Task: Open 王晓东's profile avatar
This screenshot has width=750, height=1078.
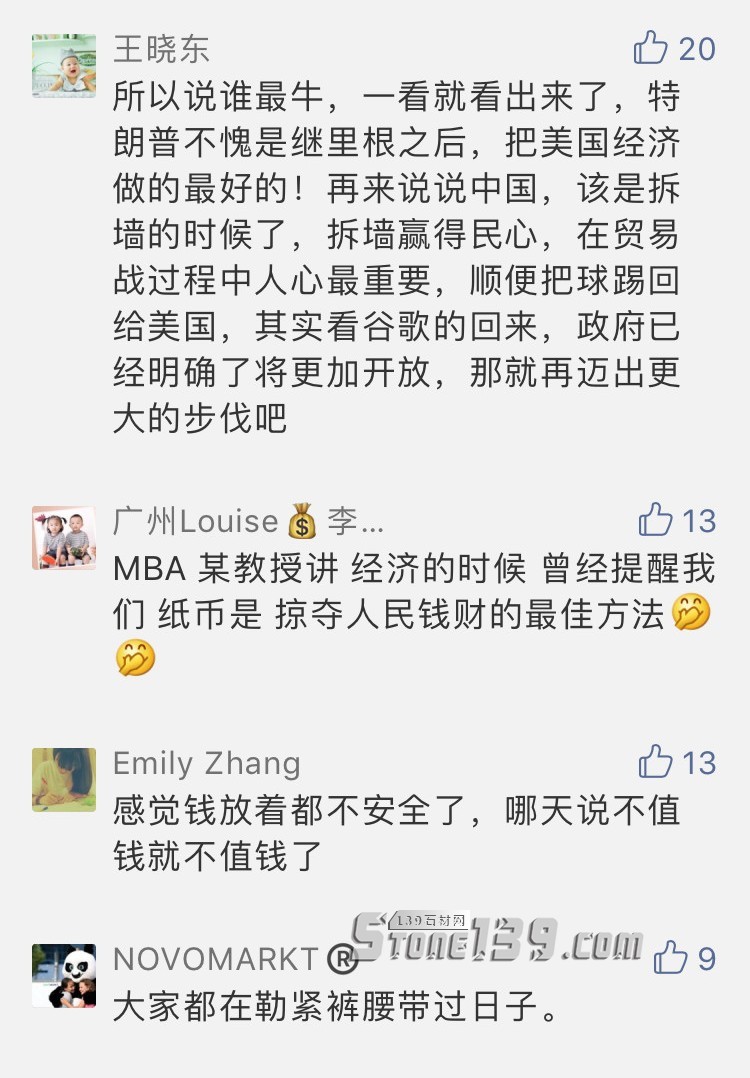Action: 64,66
